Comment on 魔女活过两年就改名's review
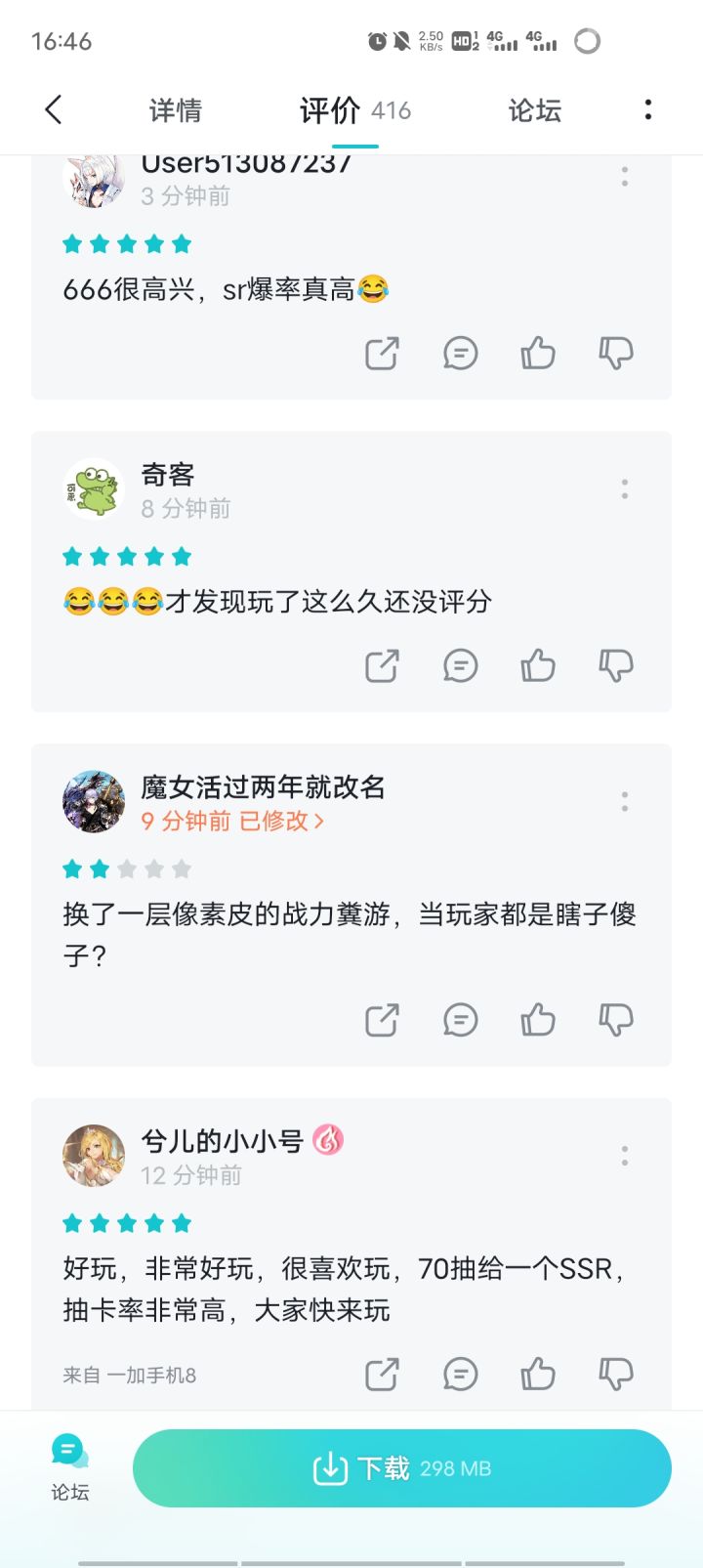The width and height of the screenshot is (703, 1568). [460, 1021]
